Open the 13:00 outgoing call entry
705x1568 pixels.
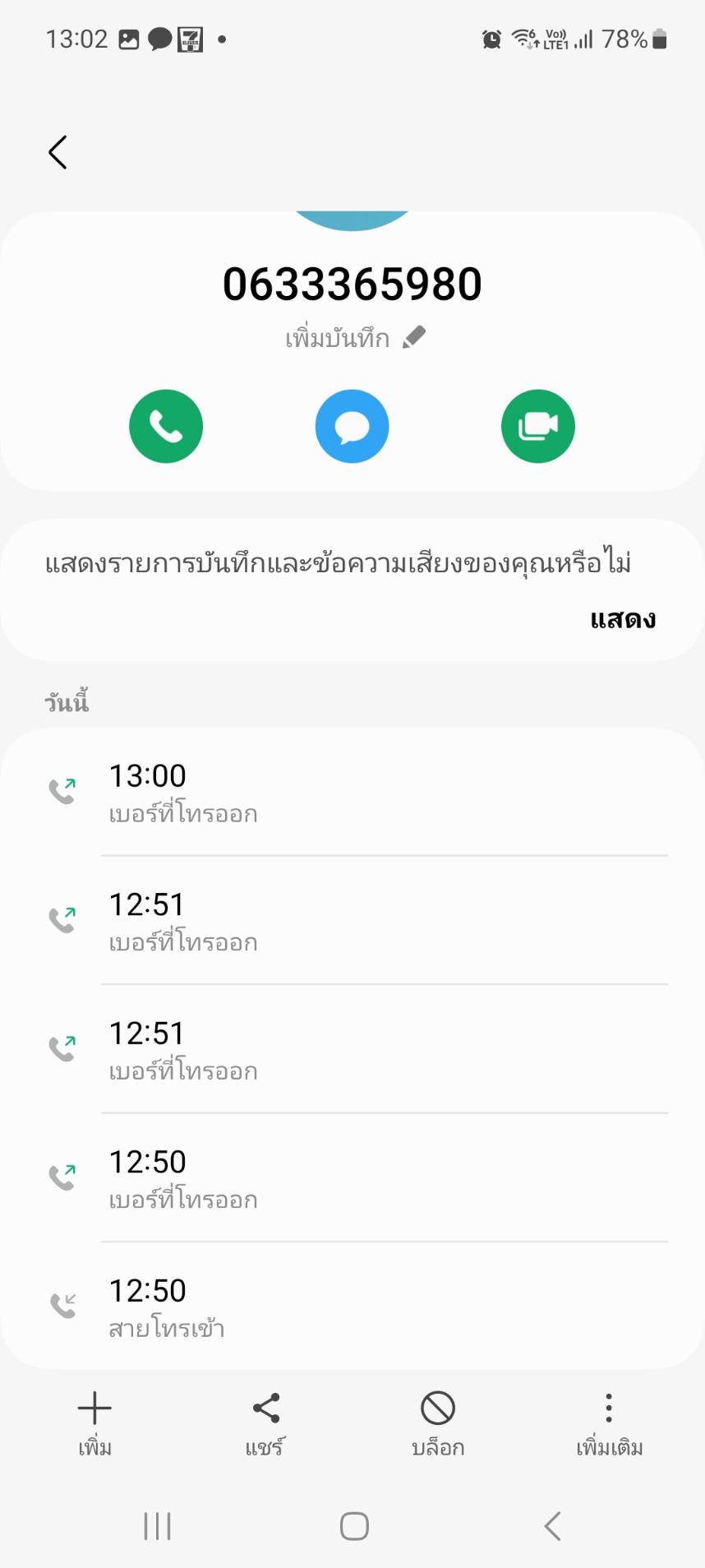click(x=353, y=792)
